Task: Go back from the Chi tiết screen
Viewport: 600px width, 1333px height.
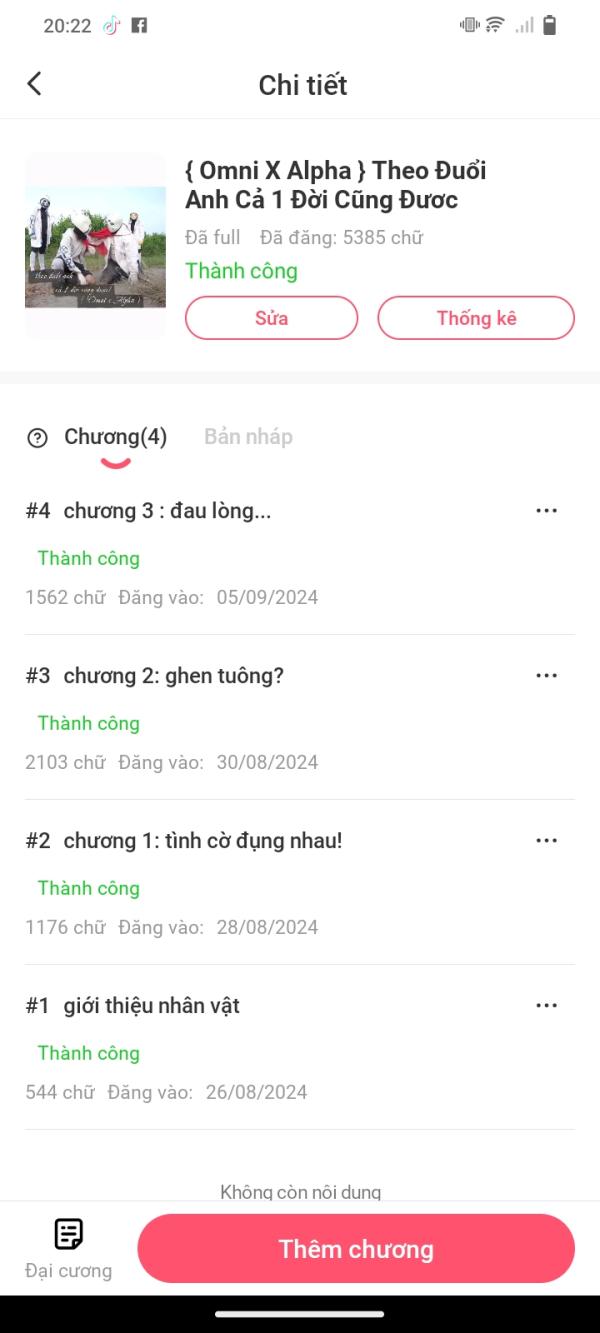Action: pos(35,84)
